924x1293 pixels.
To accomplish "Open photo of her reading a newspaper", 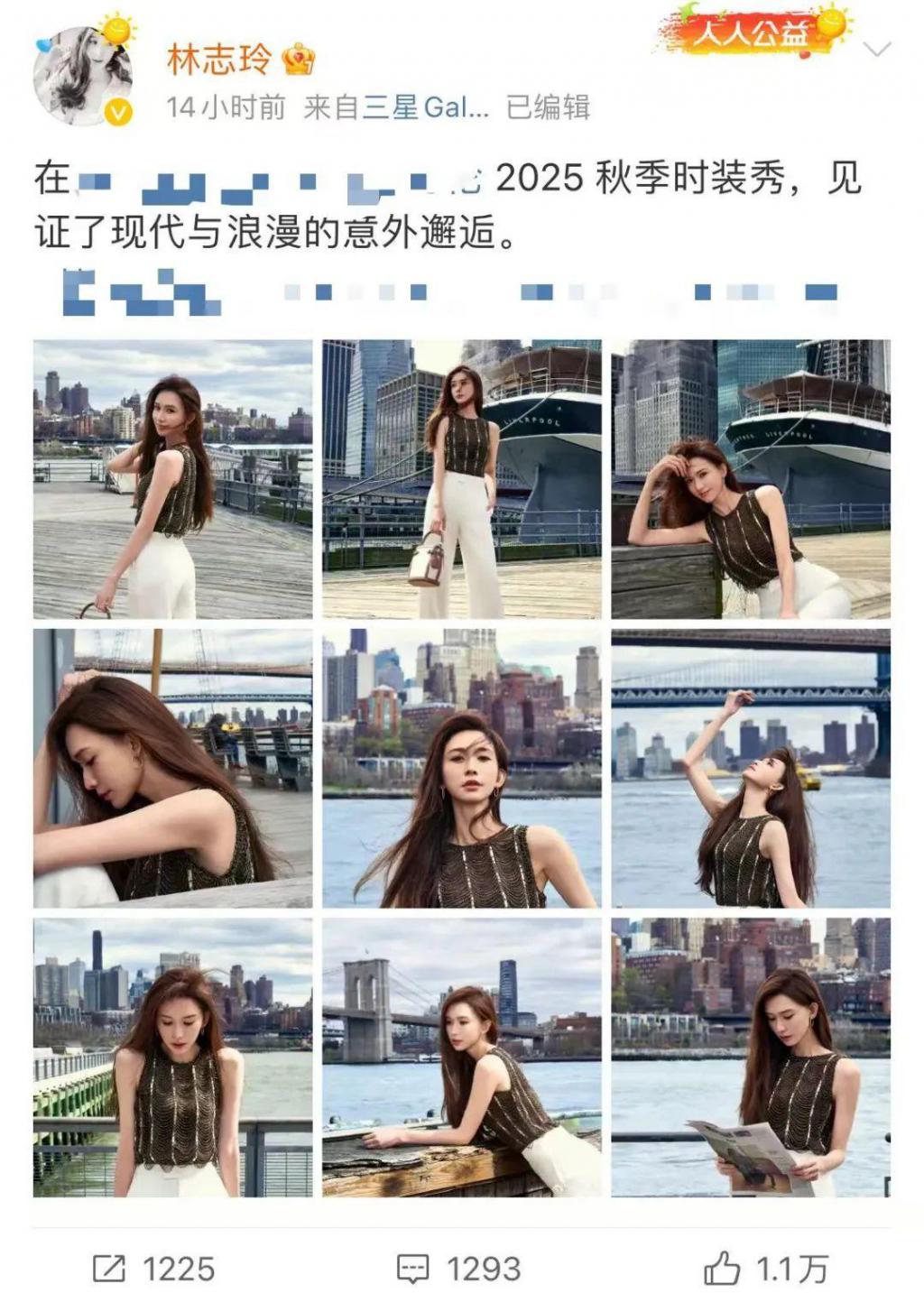I will pos(751,1057).
